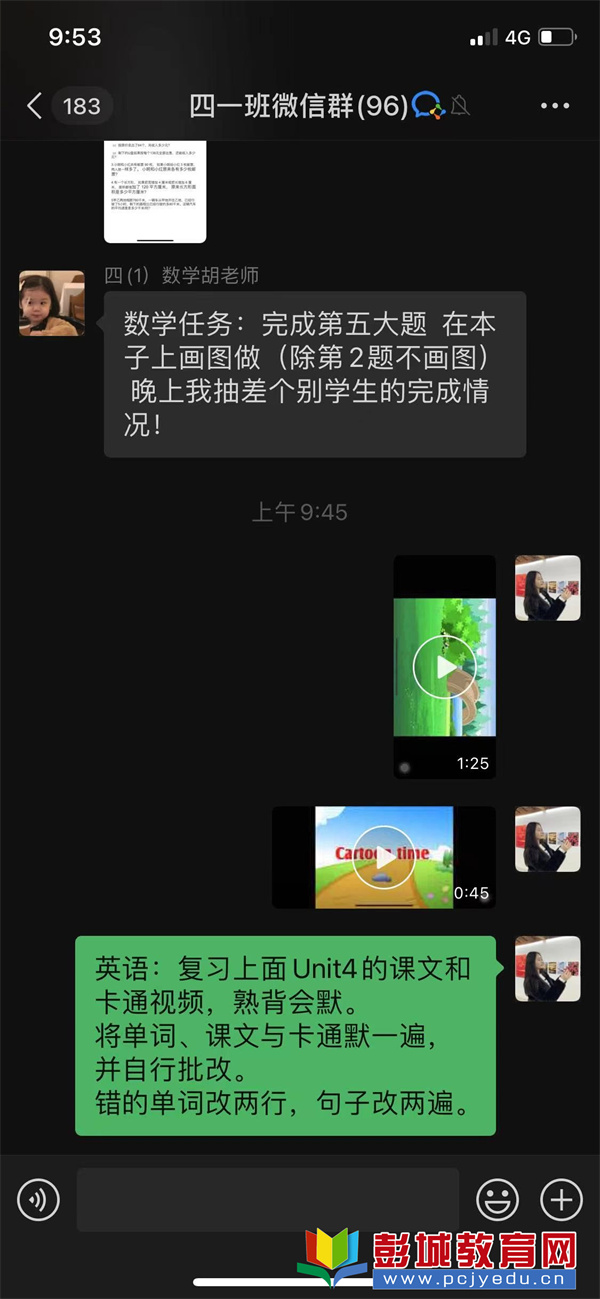This screenshot has width=600, height=1299.
Task: Open the shared document image at top
Action: coord(155,190)
